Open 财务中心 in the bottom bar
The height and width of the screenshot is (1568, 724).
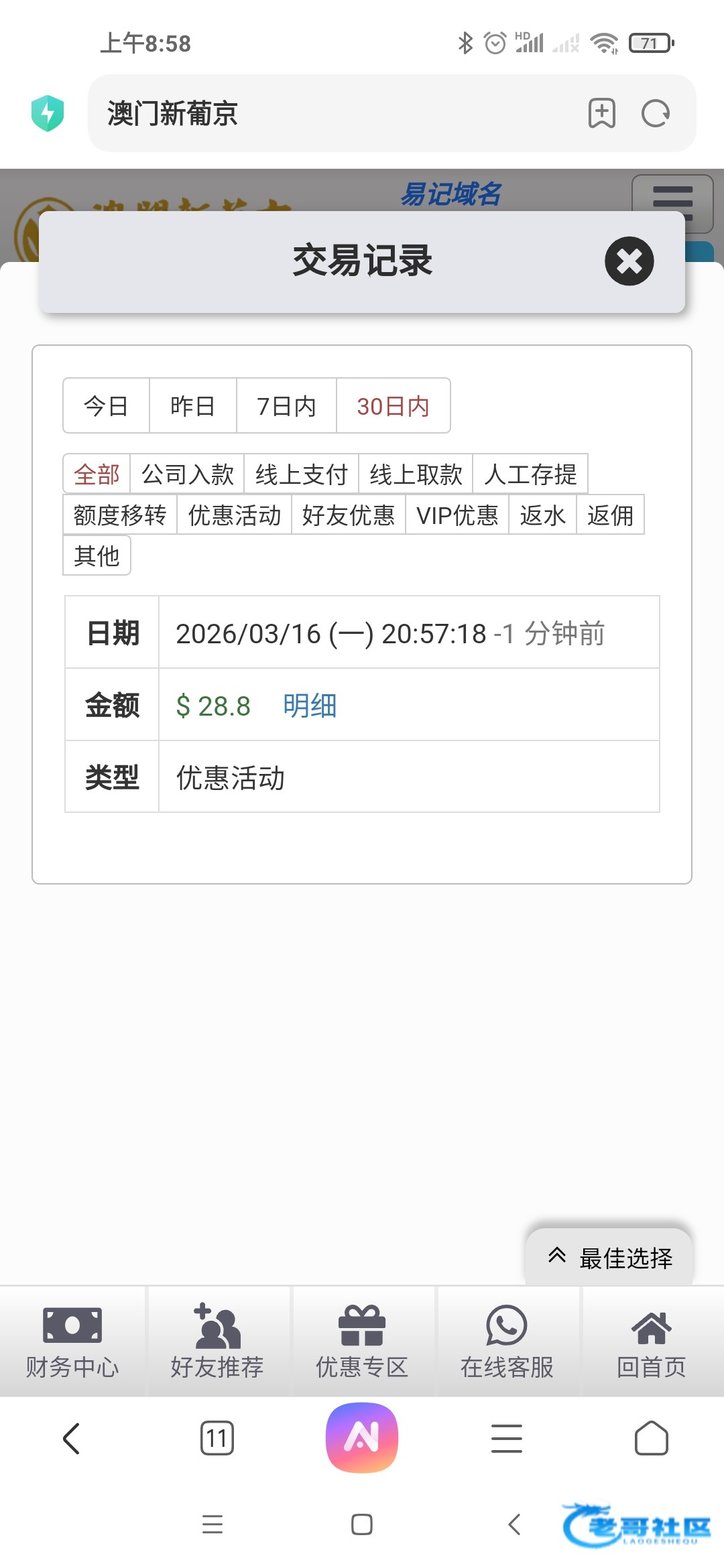[x=72, y=1342]
